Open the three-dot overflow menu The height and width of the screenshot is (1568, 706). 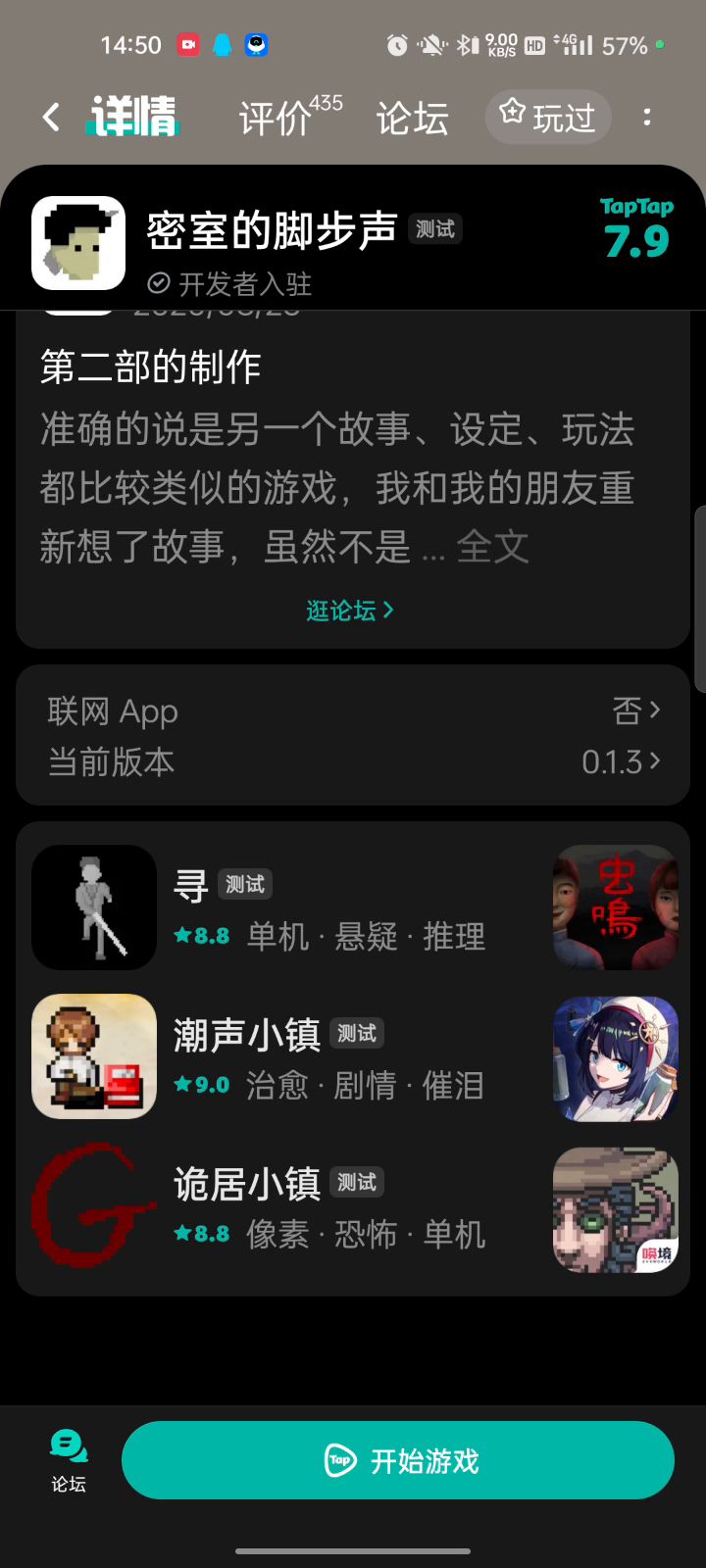(x=647, y=118)
